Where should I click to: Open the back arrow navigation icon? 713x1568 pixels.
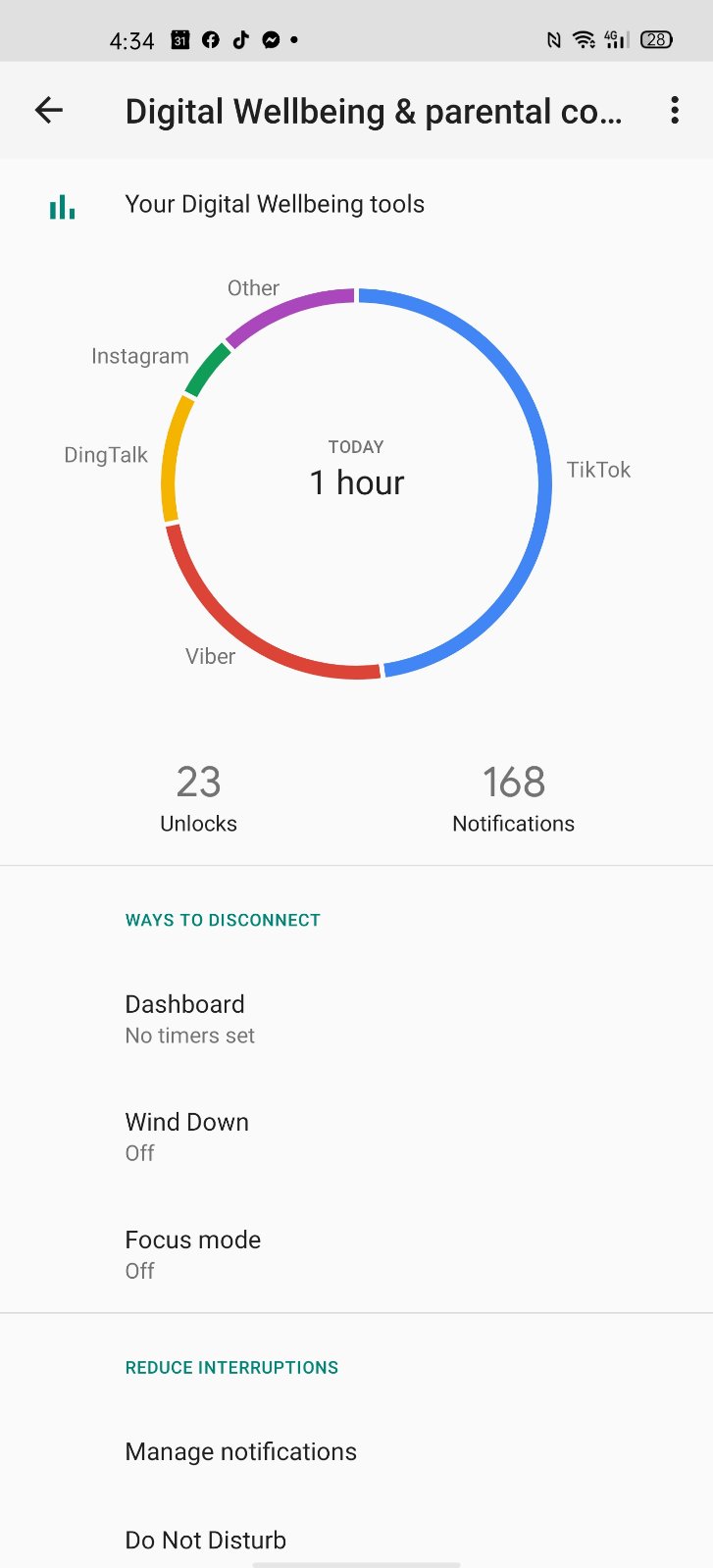pyautogui.click(x=48, y=110)
